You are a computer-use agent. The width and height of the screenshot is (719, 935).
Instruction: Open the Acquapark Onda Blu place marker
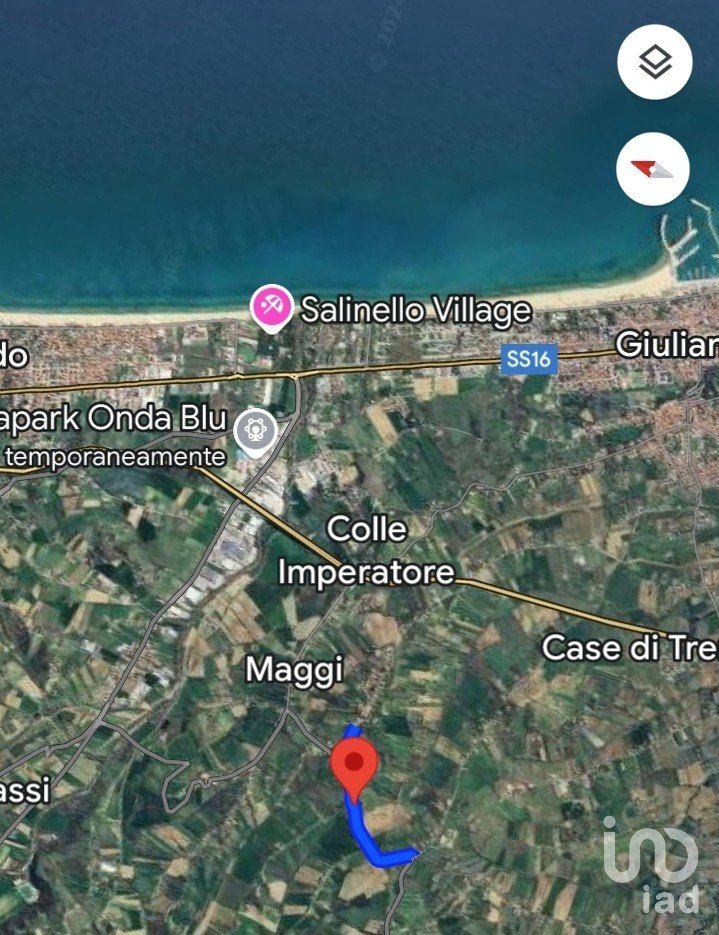click(256, 432)
